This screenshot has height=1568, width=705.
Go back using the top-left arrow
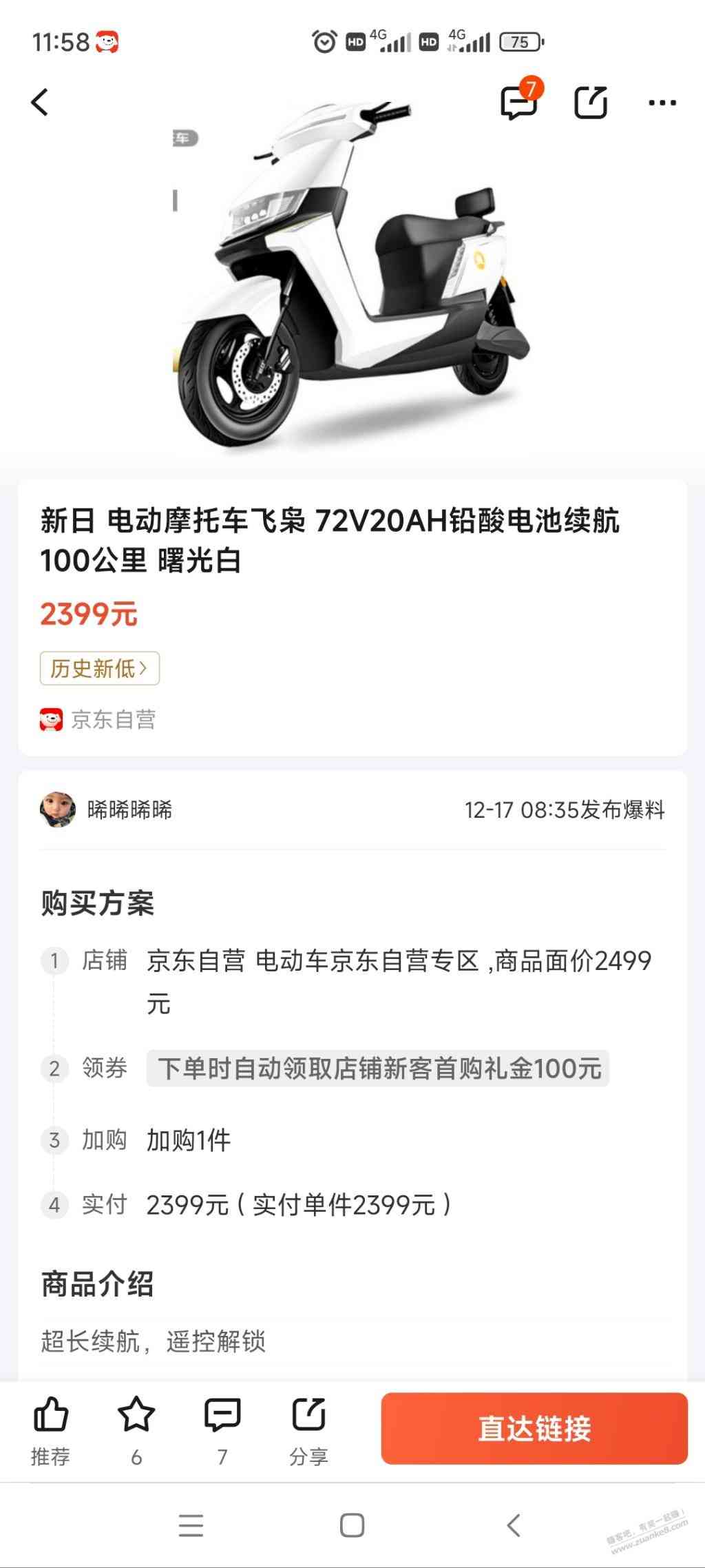41,103
